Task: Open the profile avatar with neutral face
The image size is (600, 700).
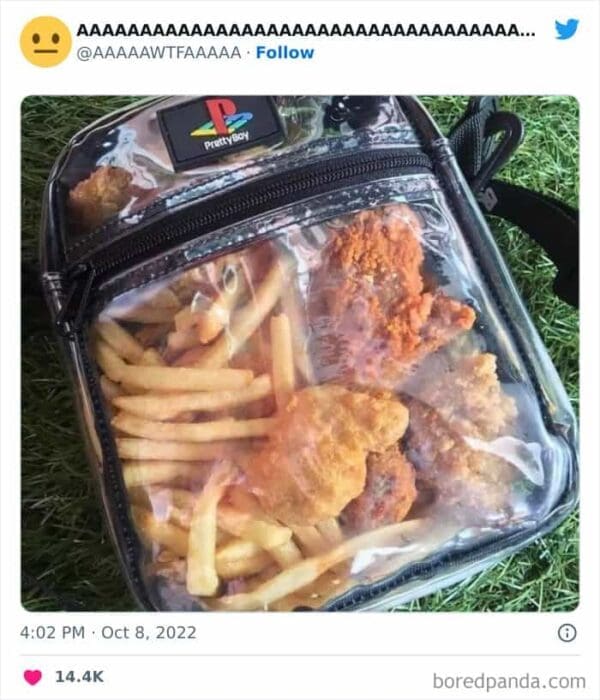Action: click(45, 42)
